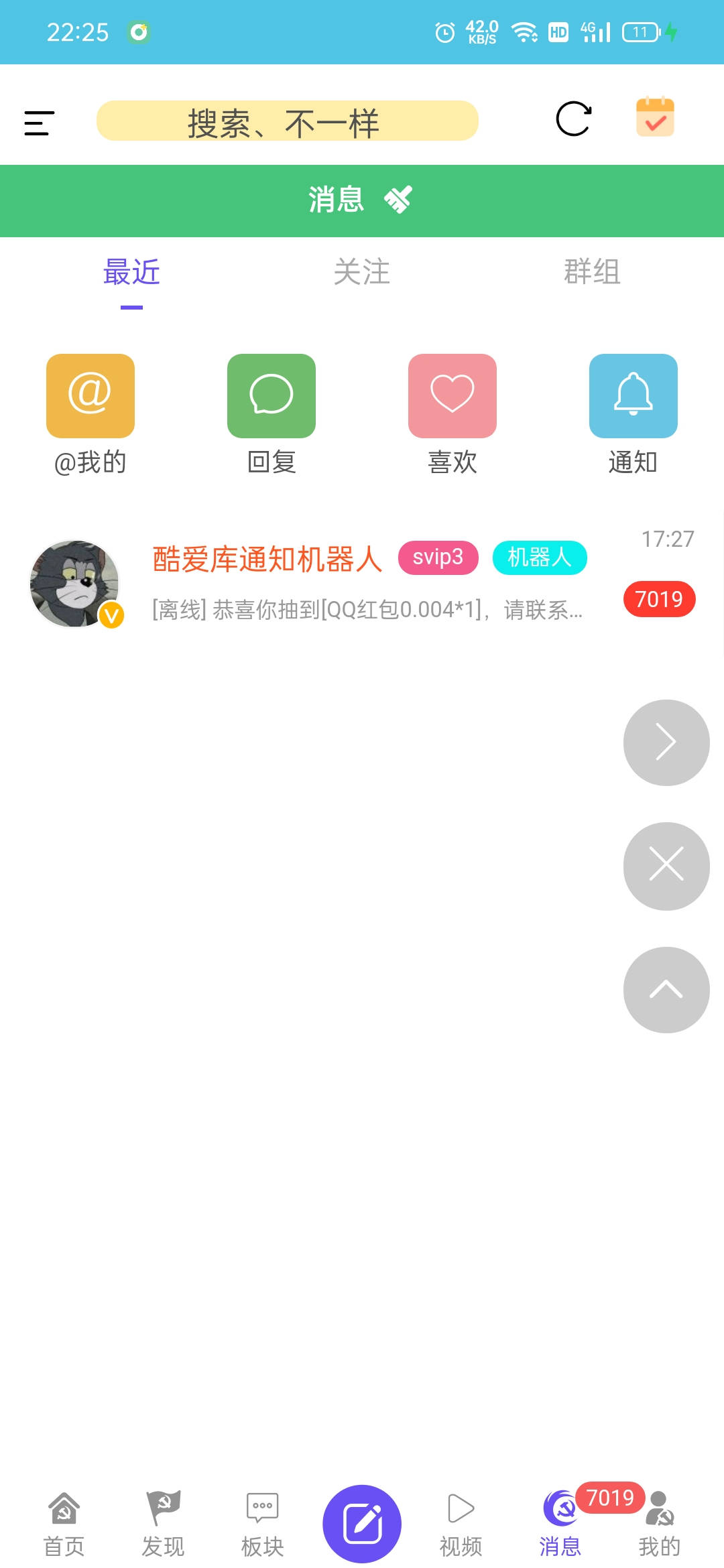The width and height of the screenshot is (724, 1568).
Task: Compose a new post with pencil button
Action: [x=362, y=1524]
